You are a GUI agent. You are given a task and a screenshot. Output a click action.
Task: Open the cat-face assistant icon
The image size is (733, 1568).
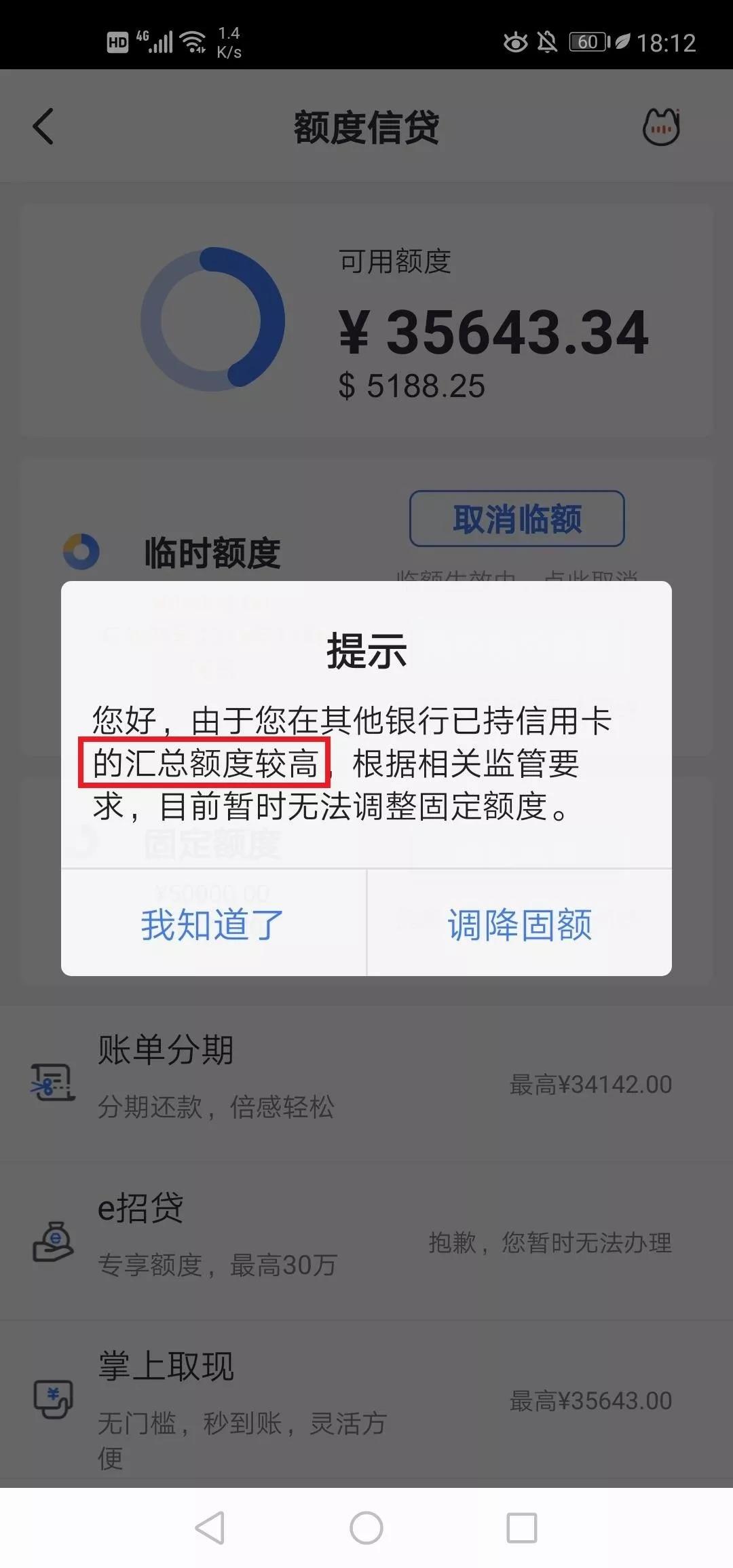click(x=661, y=127)
